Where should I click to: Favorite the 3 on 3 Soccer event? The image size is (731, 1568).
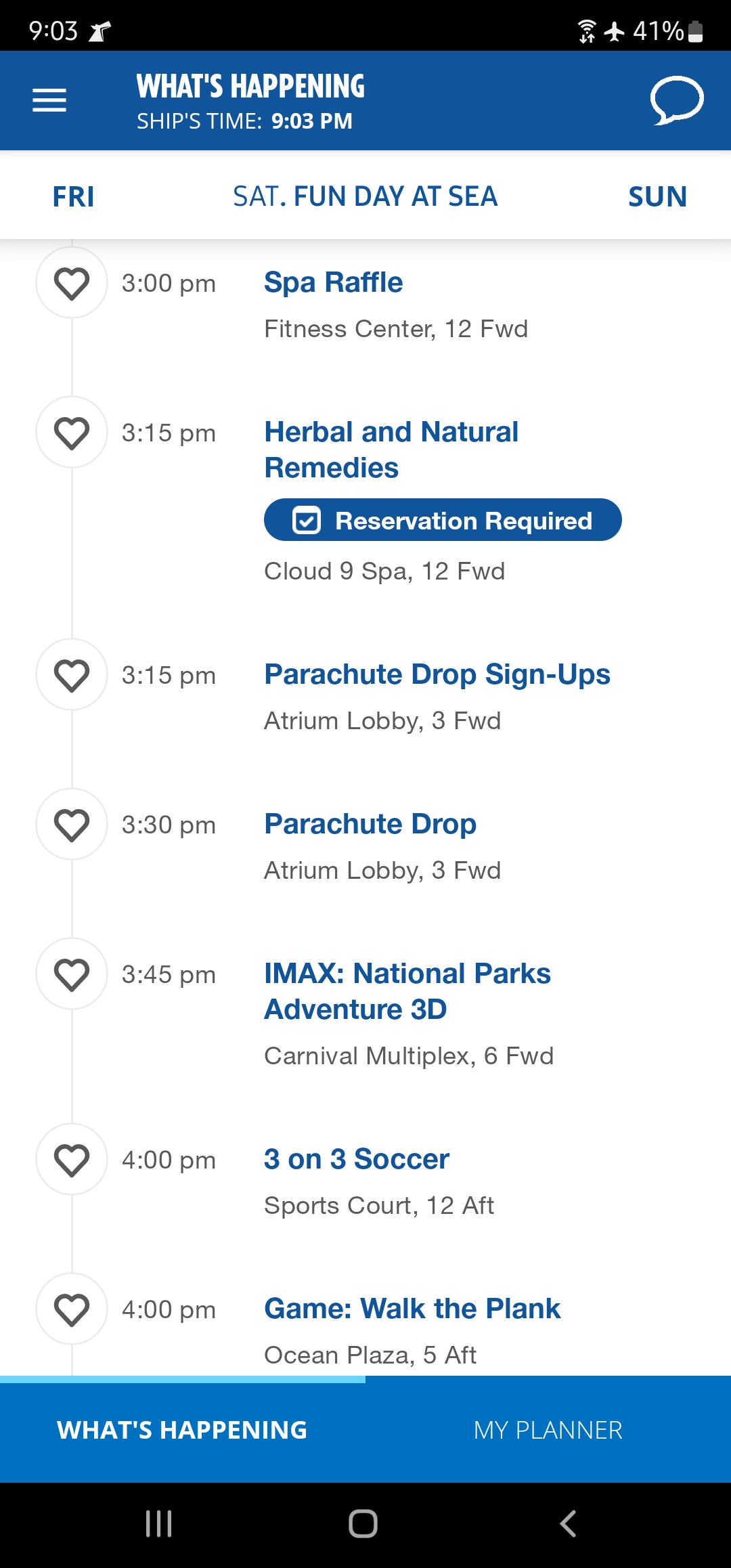(x=72, y=1160)
